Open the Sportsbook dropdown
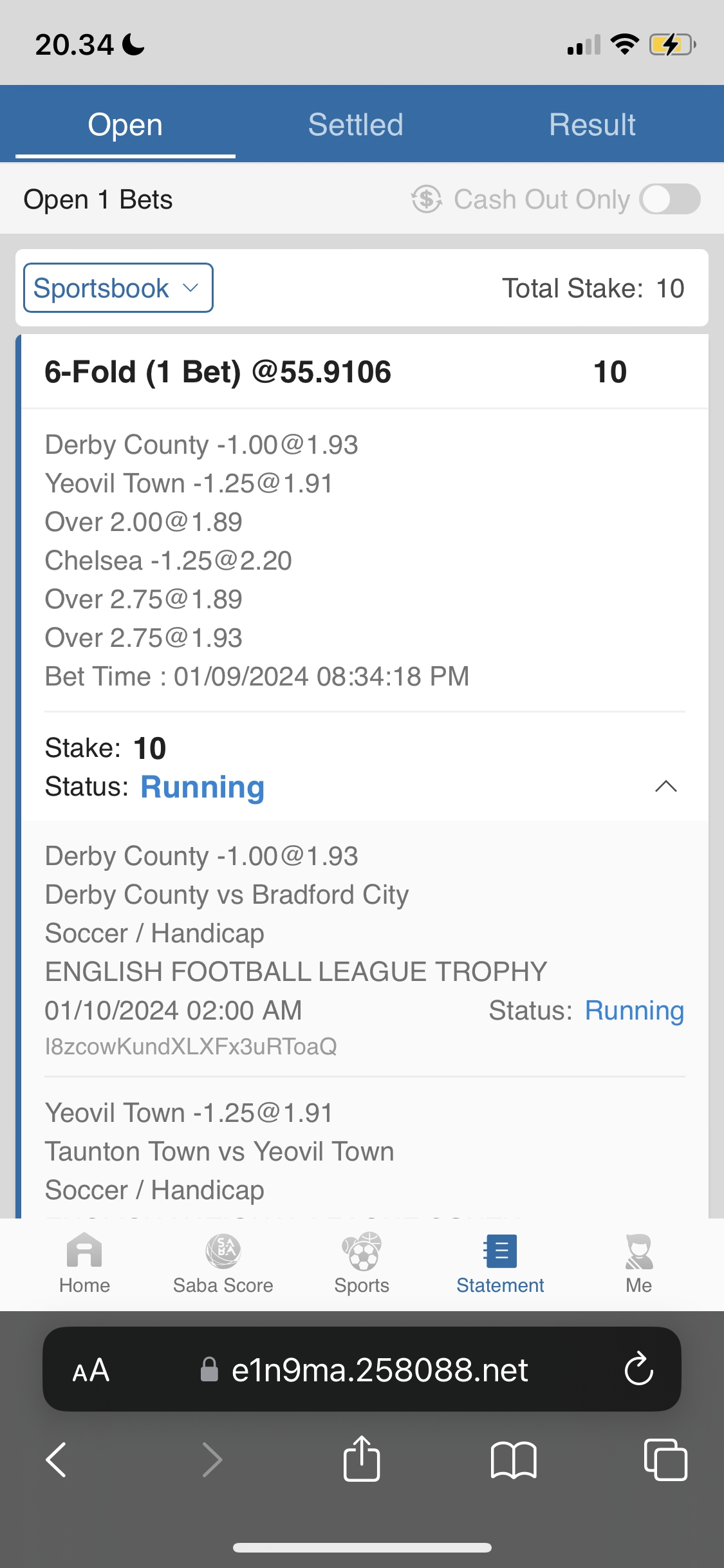724x1568 pixels. tap(118, 288)
